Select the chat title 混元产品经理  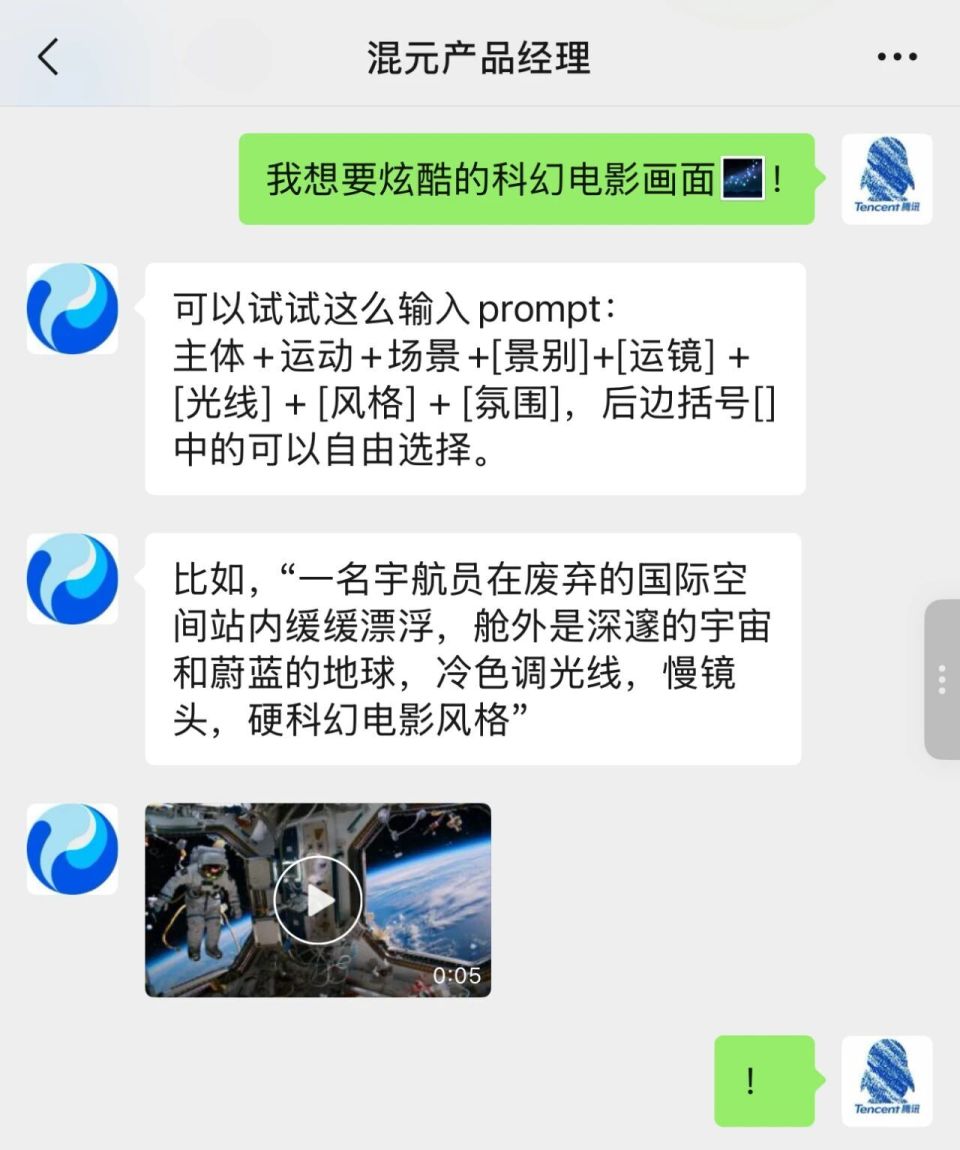[x=480, y=59]
